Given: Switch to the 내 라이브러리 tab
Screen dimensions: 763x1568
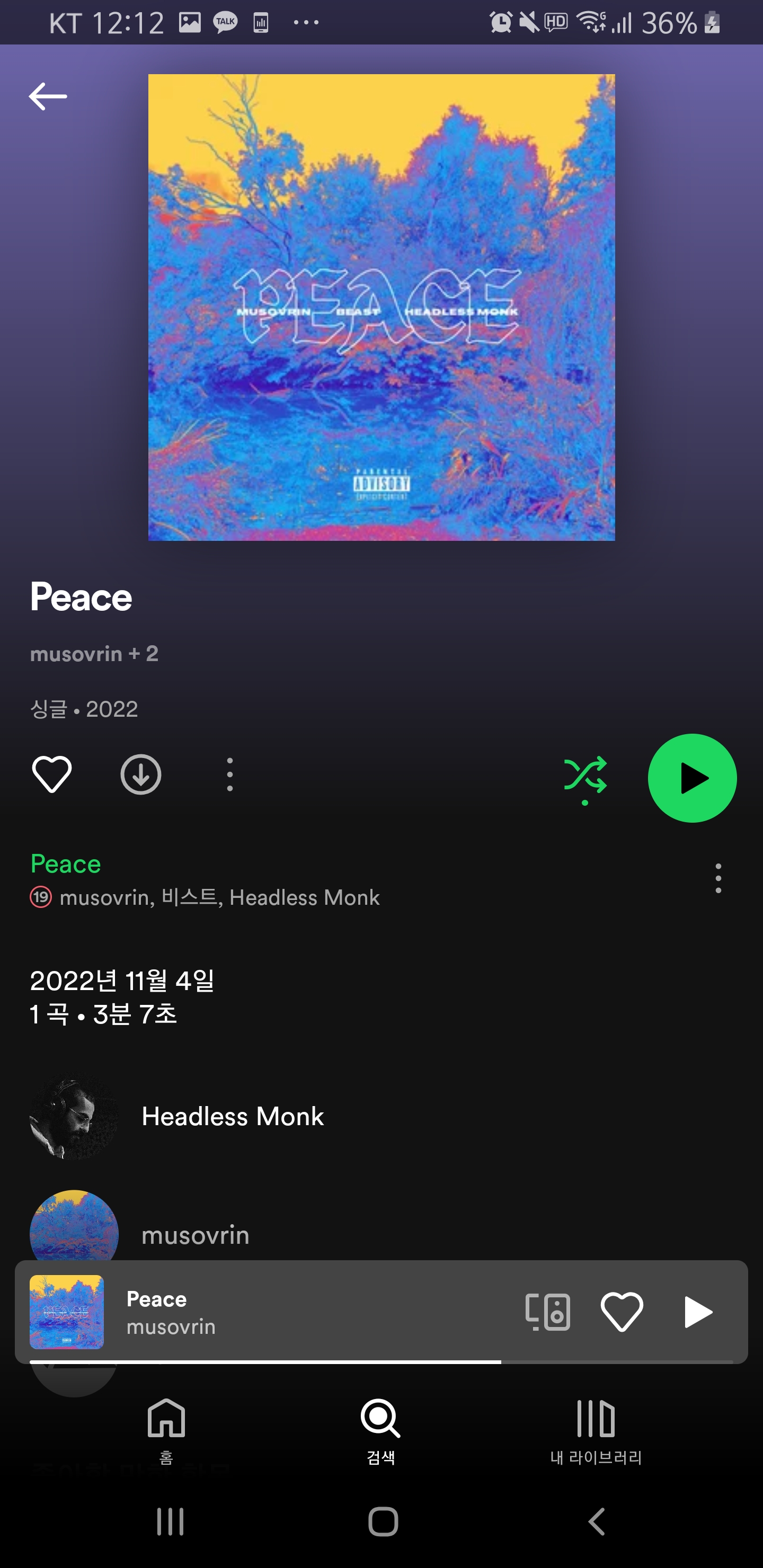Looking at the screenshot, I should [x=596, y=1430].
